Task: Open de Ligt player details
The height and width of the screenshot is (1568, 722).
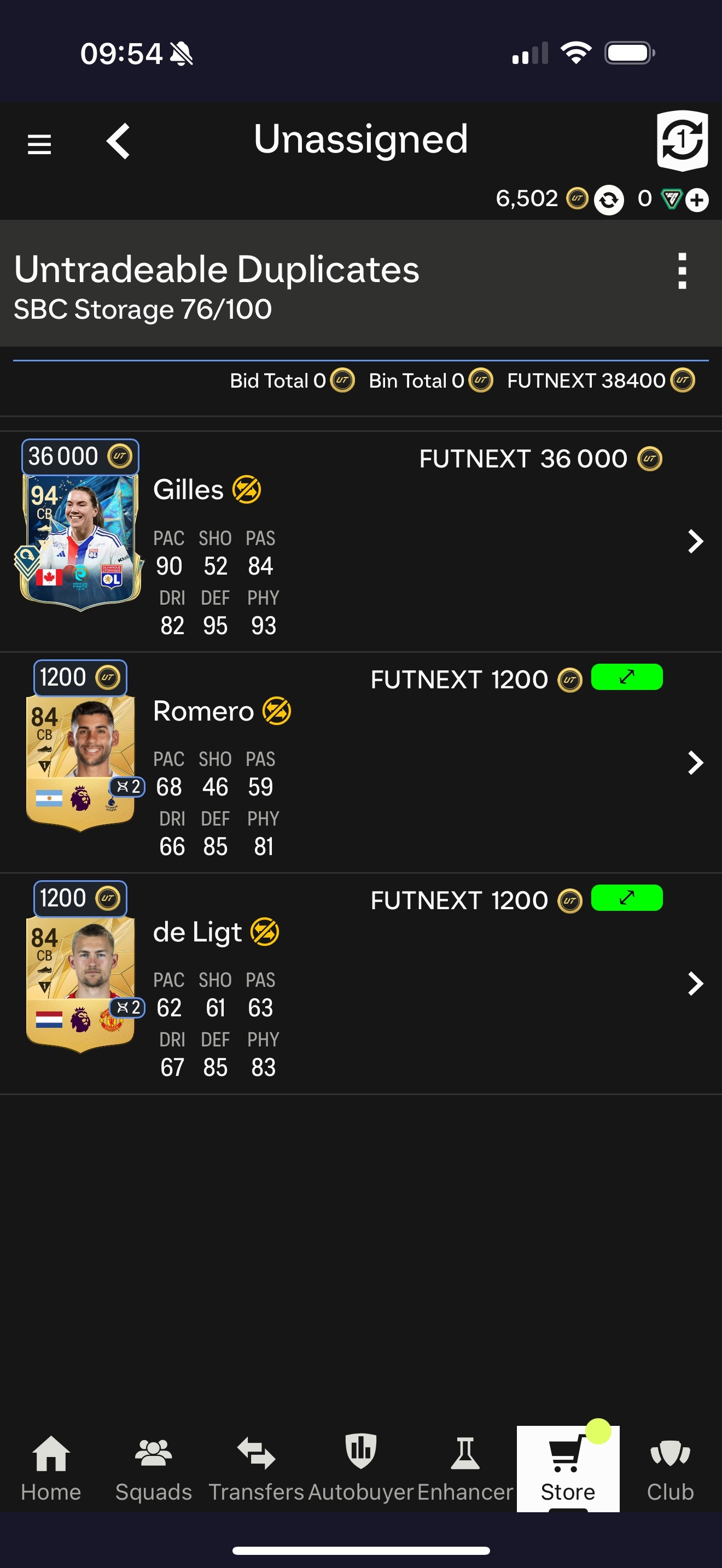Action: click(x=695, y=983)
